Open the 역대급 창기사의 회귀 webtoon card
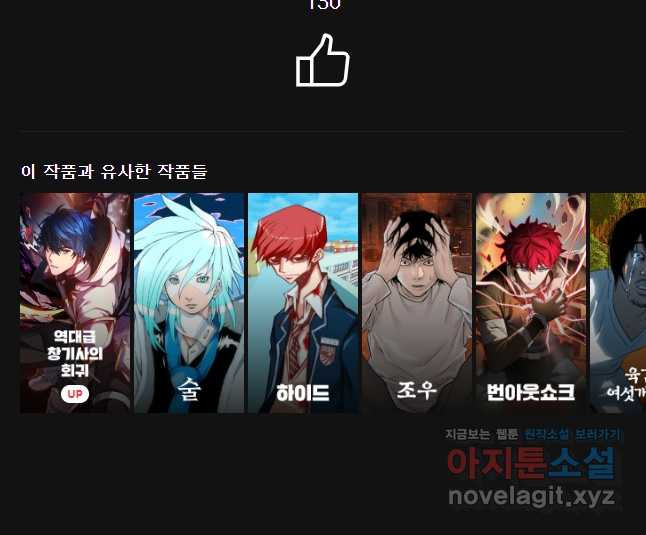The width and height of the screenshot is (646, 535). 75,302
